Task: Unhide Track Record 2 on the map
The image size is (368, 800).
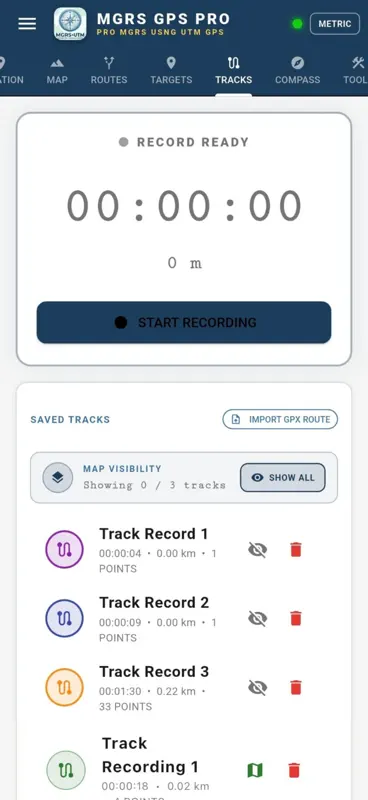Action: pyautogui.click(x=258, y=619)
